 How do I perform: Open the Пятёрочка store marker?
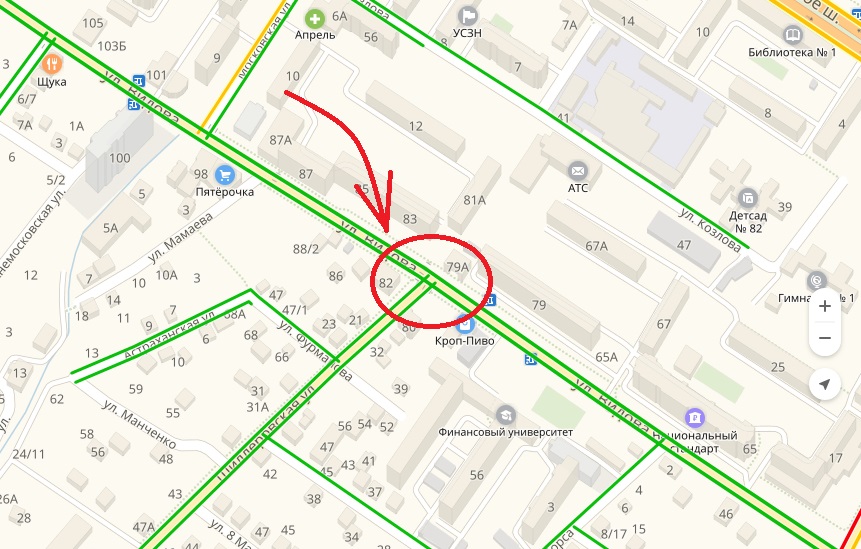[224, 174]
